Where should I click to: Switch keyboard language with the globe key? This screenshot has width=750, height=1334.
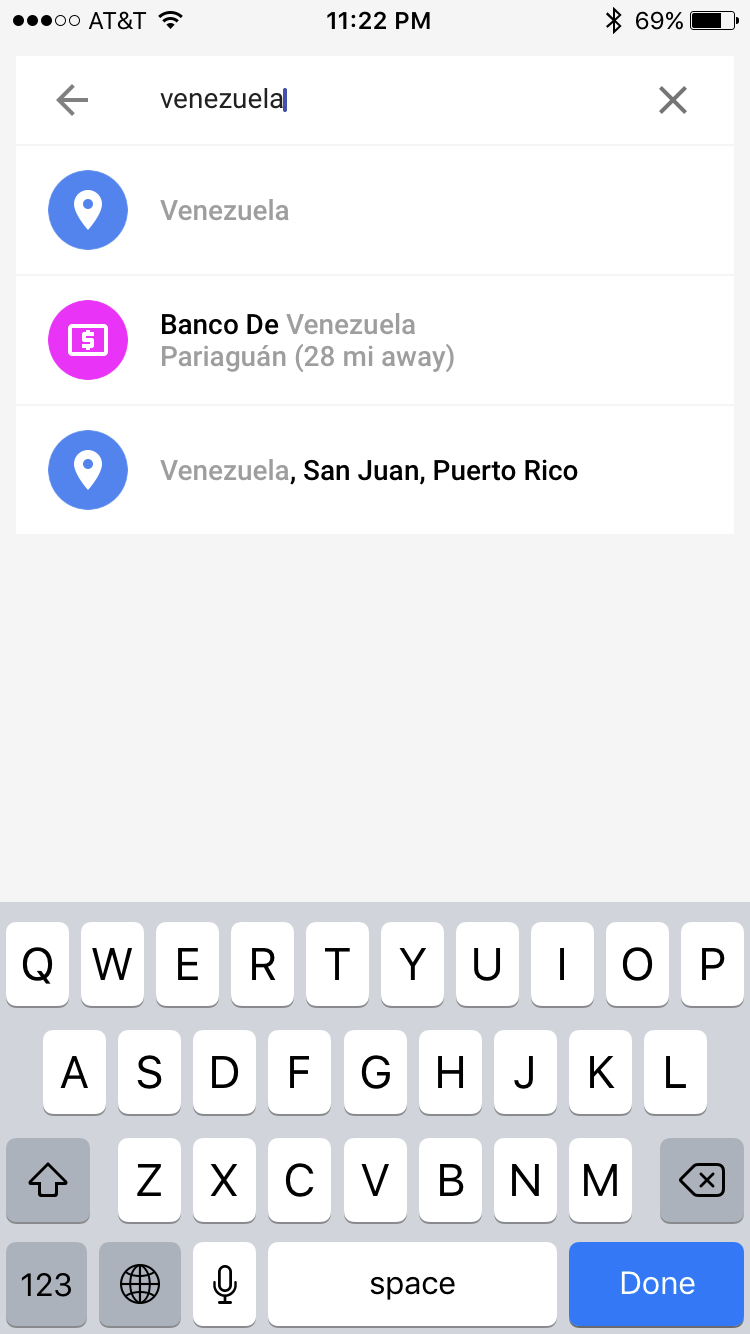[x=139, y=1283]
